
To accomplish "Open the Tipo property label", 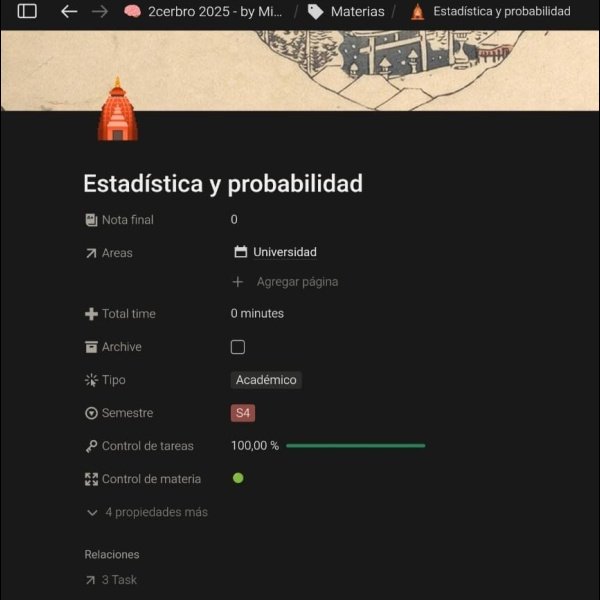I will [x=113, y=380].
